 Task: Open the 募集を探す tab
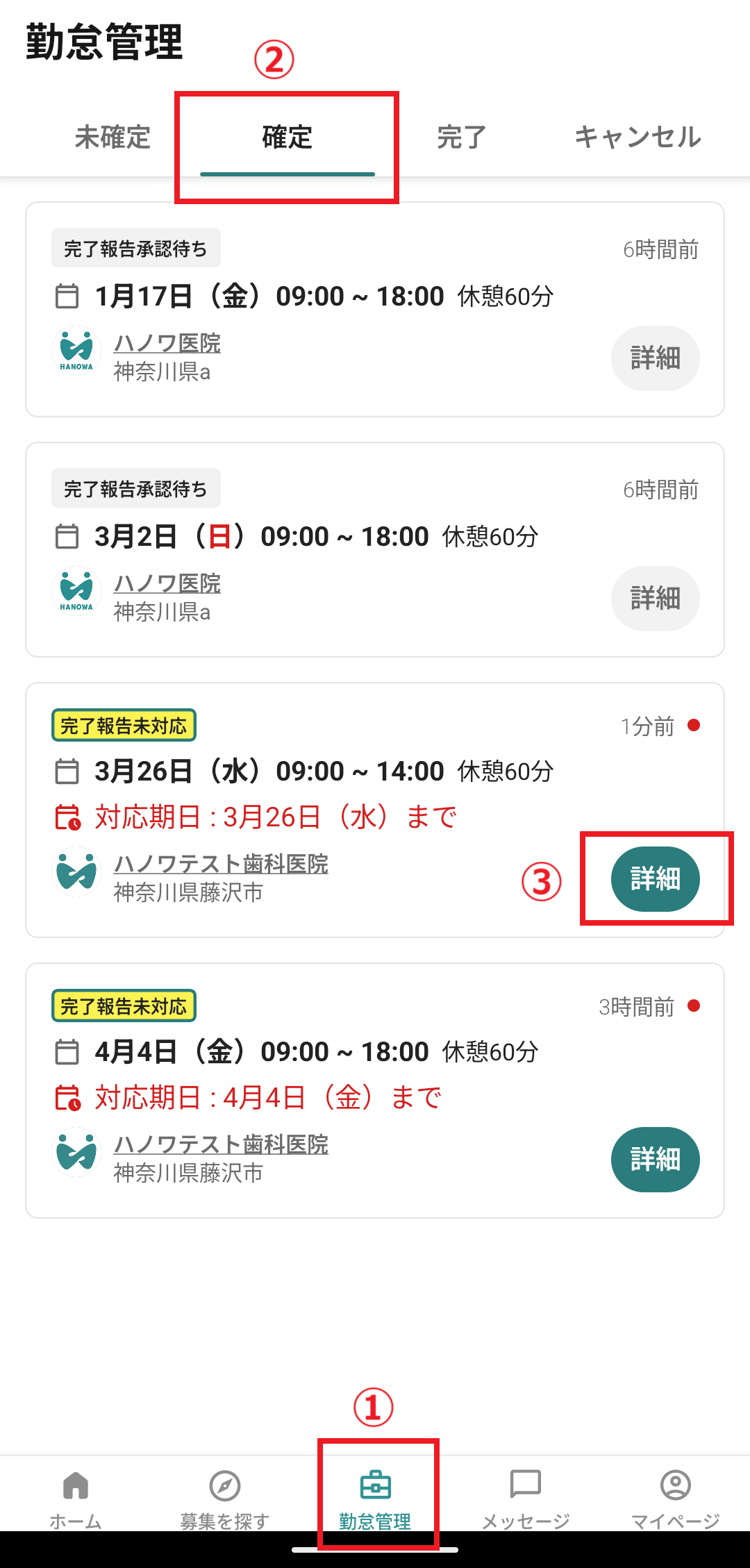point(225,1500)
